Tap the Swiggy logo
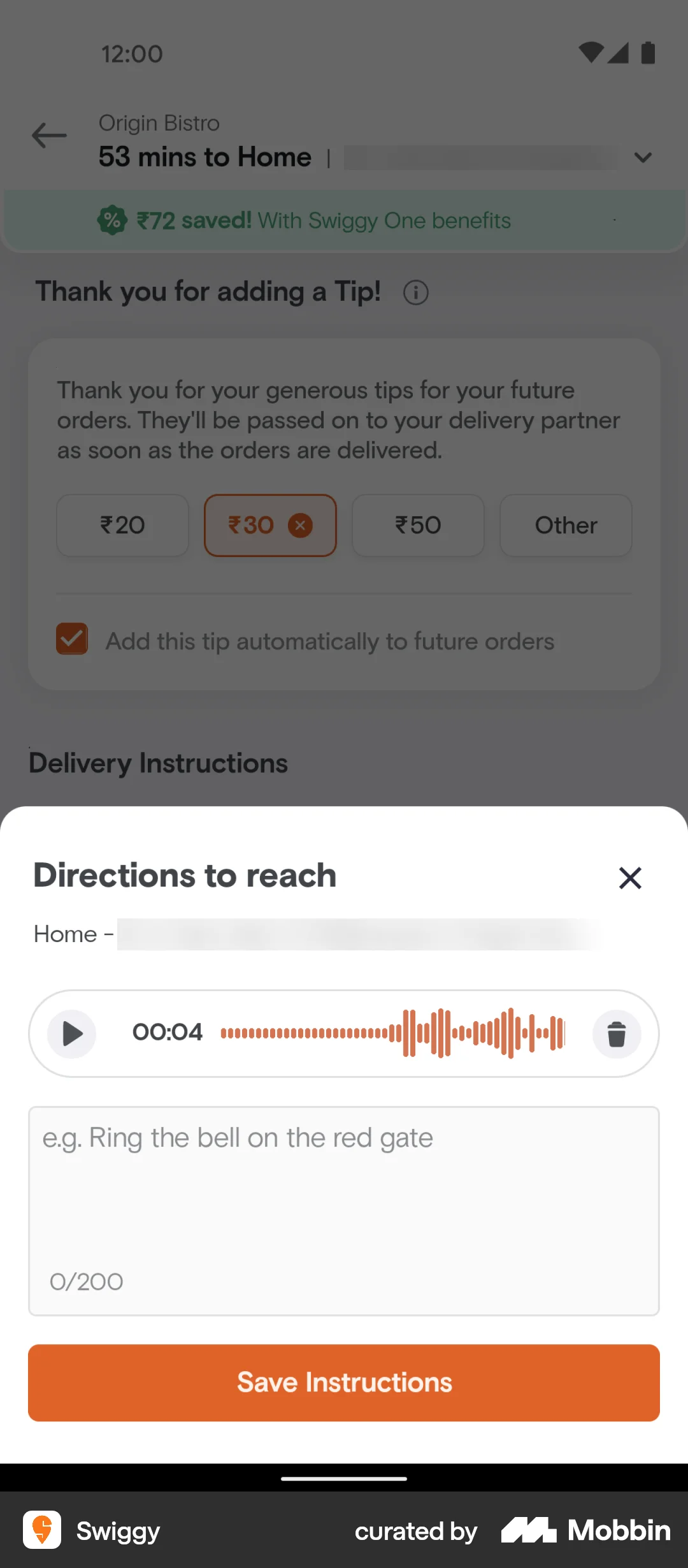 [x=41, y=1531]
